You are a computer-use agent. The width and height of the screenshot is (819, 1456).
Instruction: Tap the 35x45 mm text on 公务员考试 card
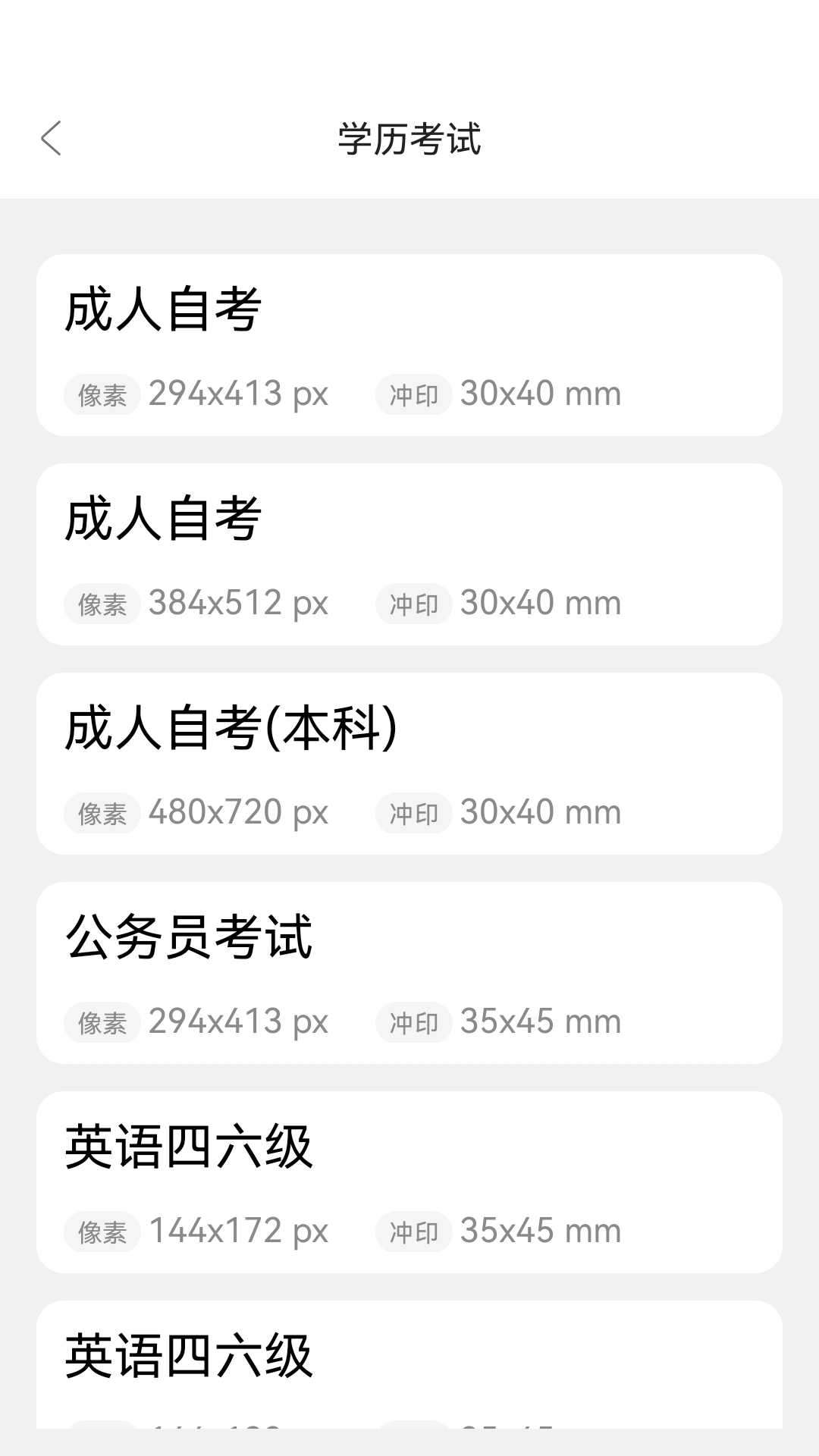pyautogui.click(x=539, y=1021)
